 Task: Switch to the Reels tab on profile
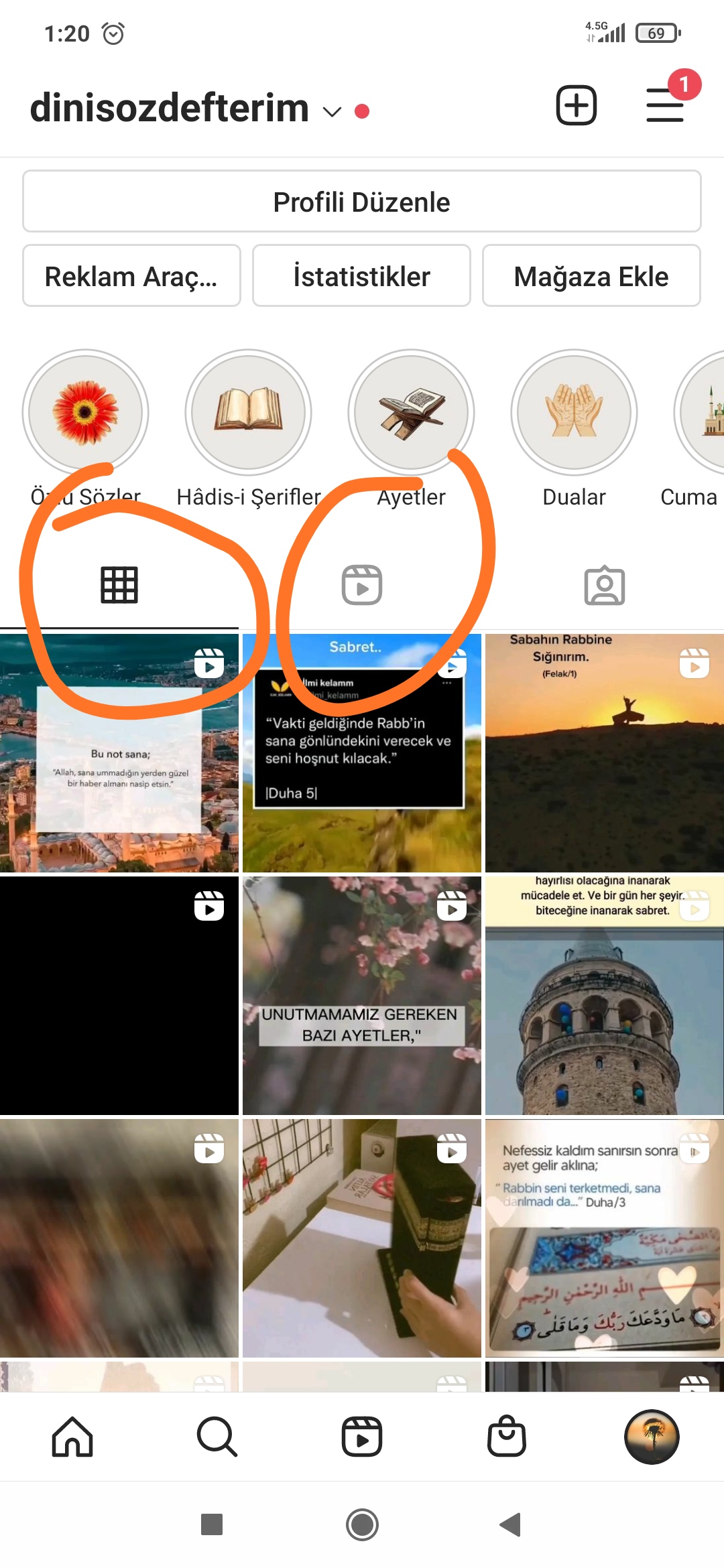[x=362, y=585]
